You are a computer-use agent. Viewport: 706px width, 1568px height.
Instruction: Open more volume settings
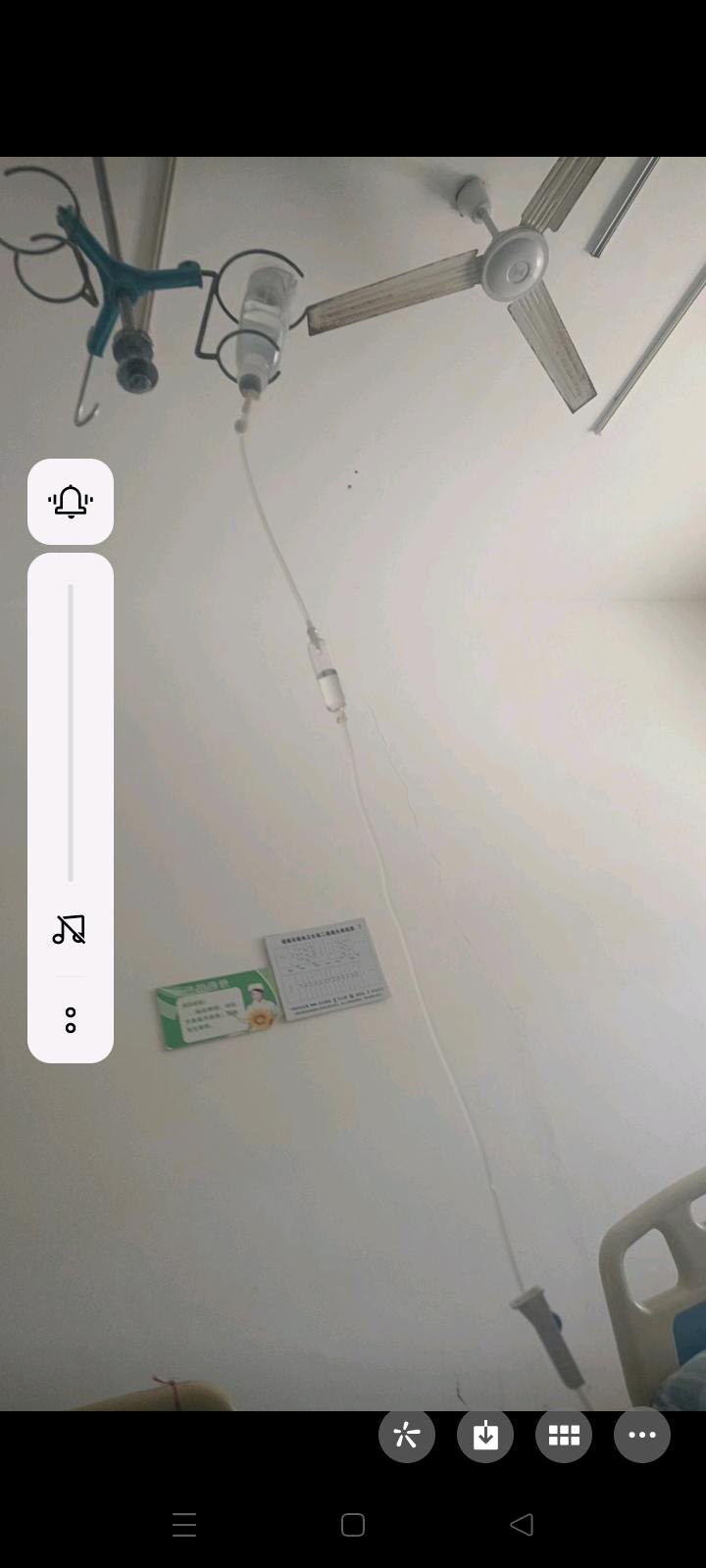point(71,1020)
